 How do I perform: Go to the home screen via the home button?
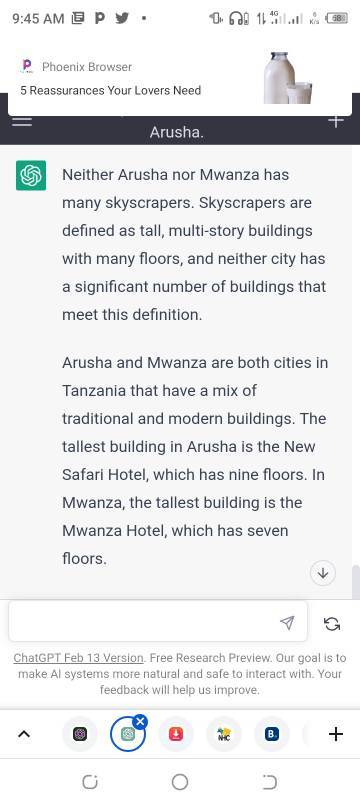[180, 782]
